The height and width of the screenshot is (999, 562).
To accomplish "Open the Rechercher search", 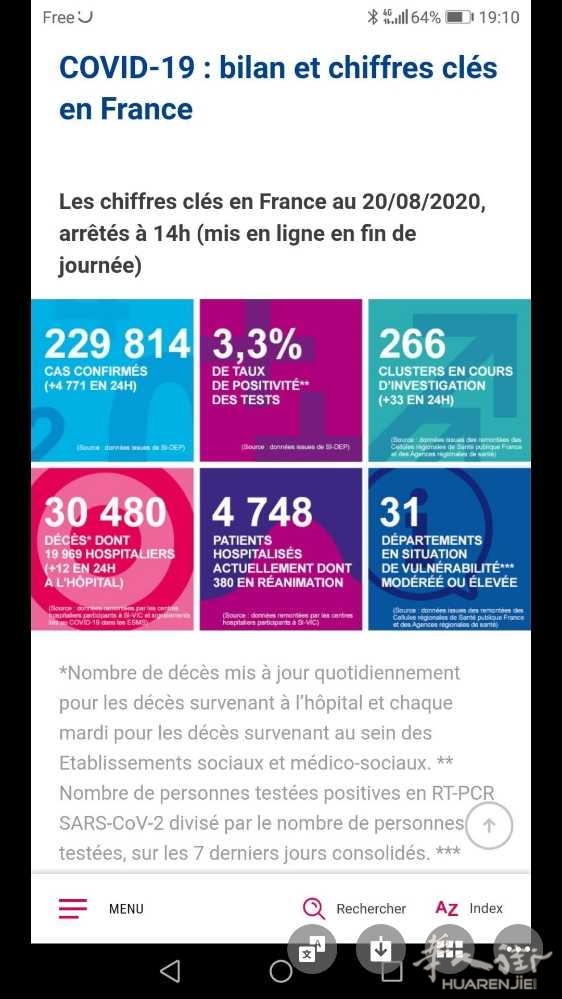I will coord(354,909).
